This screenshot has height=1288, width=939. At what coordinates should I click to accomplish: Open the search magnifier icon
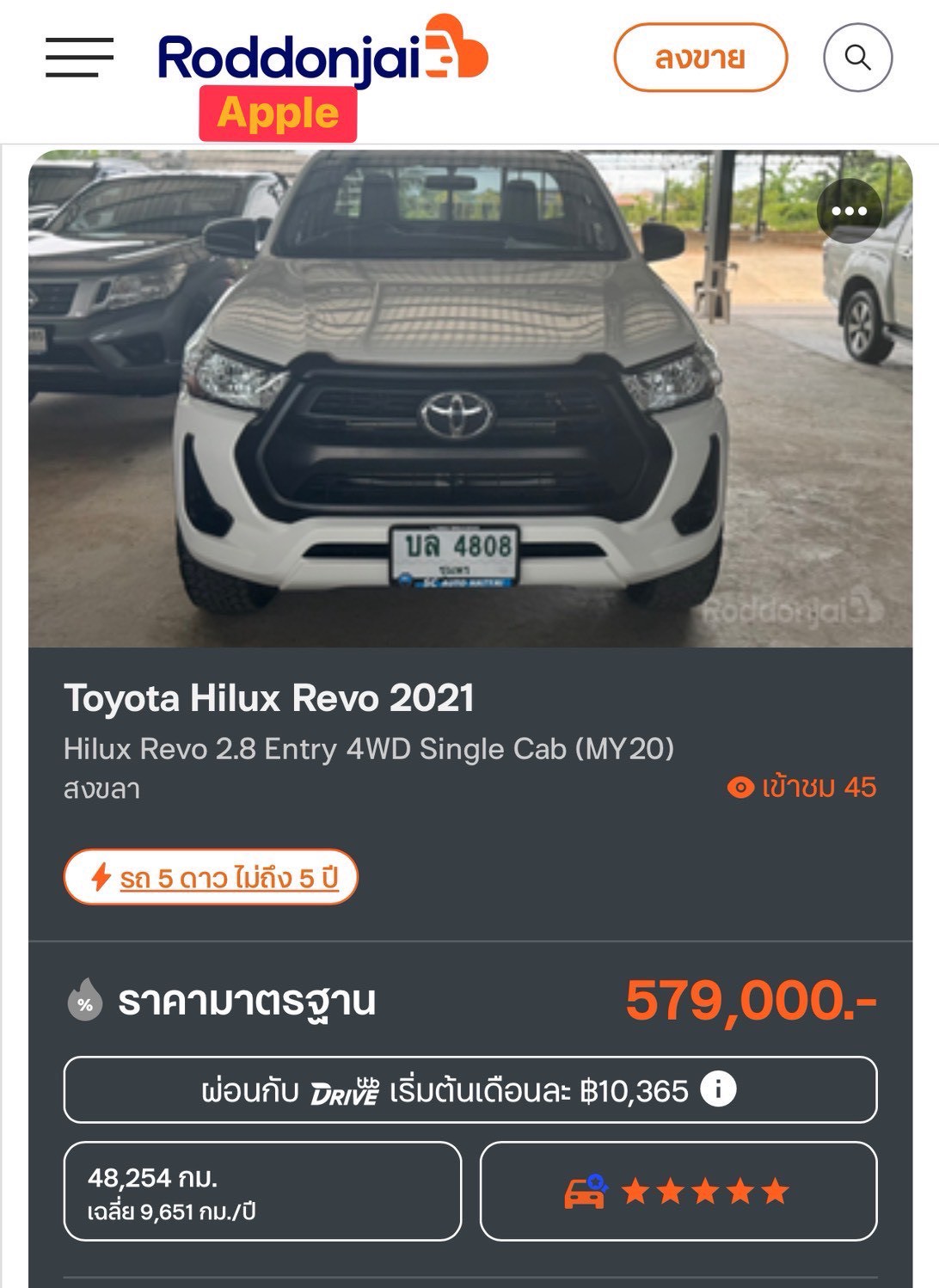[857, 58]
